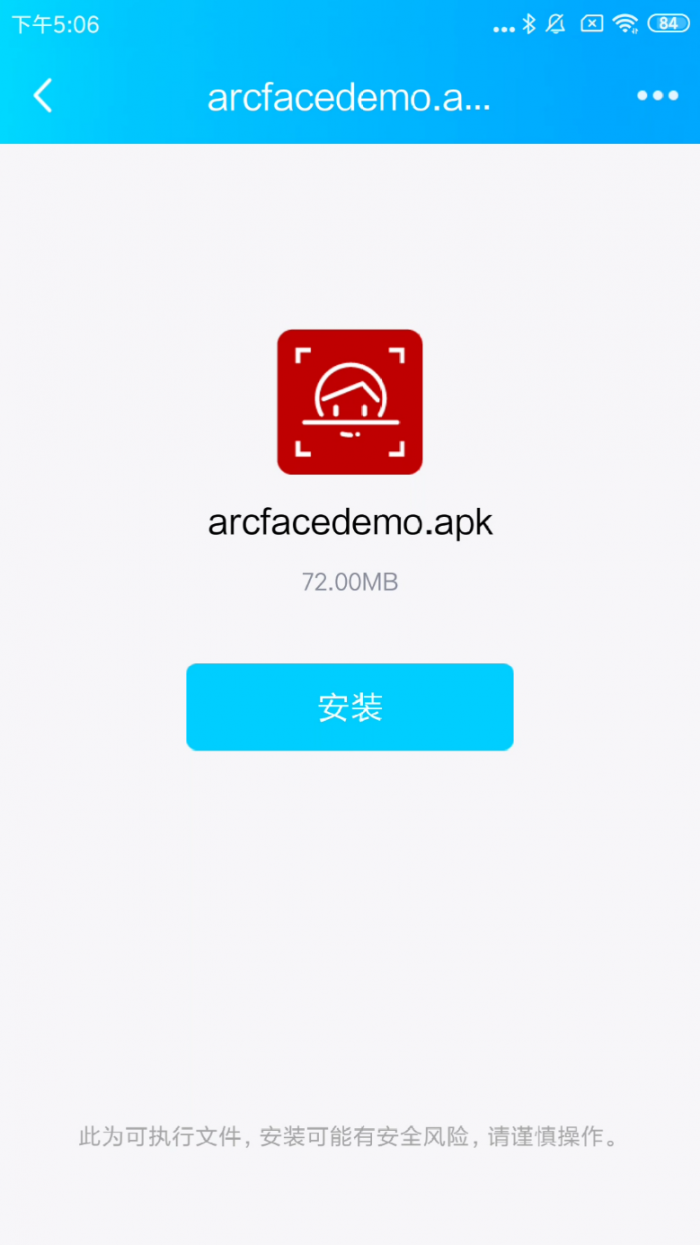Tap the 安装 button to install the APK
The height and width of the screenshot is (1245, 700).
(x=350, y=707)
